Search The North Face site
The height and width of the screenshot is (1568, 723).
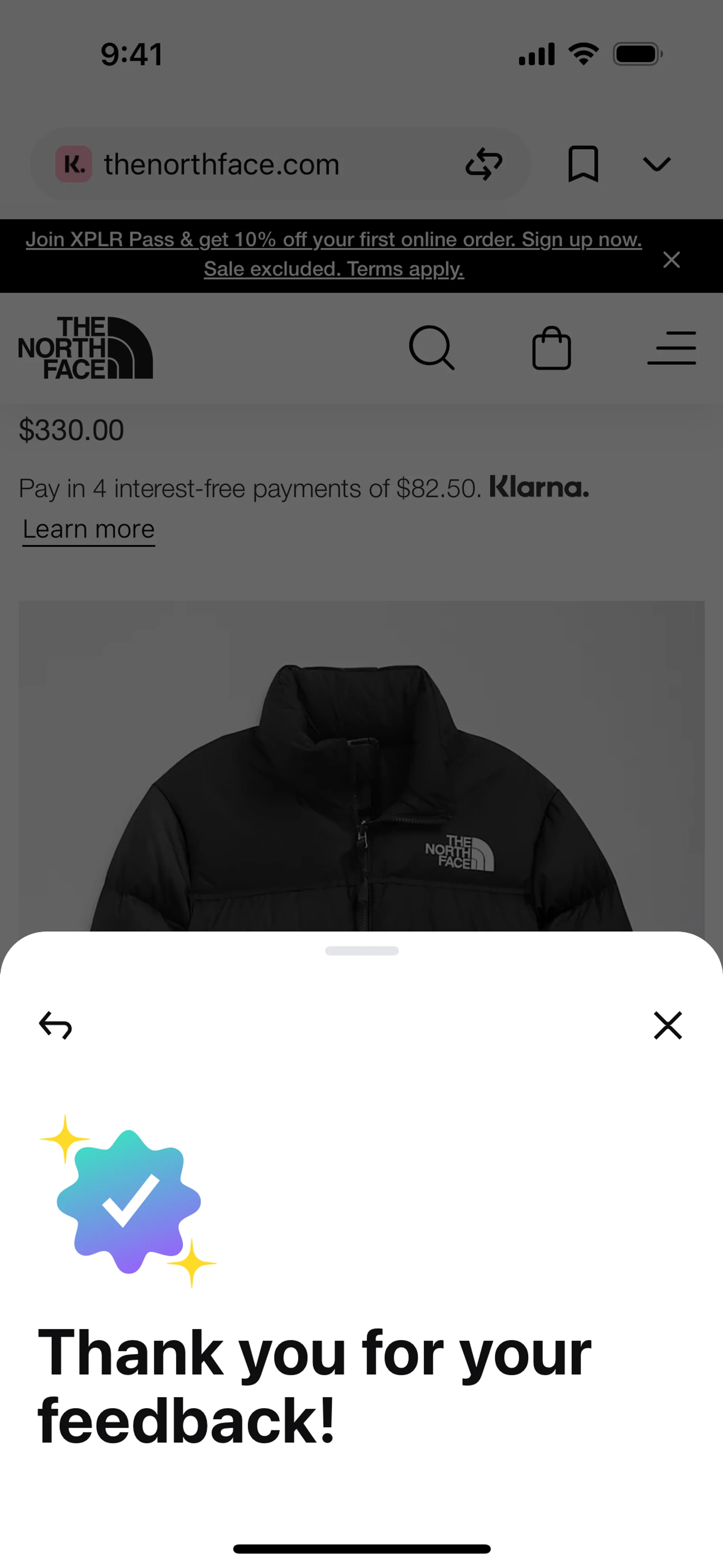pyautogui.click(x=432, y=348)
